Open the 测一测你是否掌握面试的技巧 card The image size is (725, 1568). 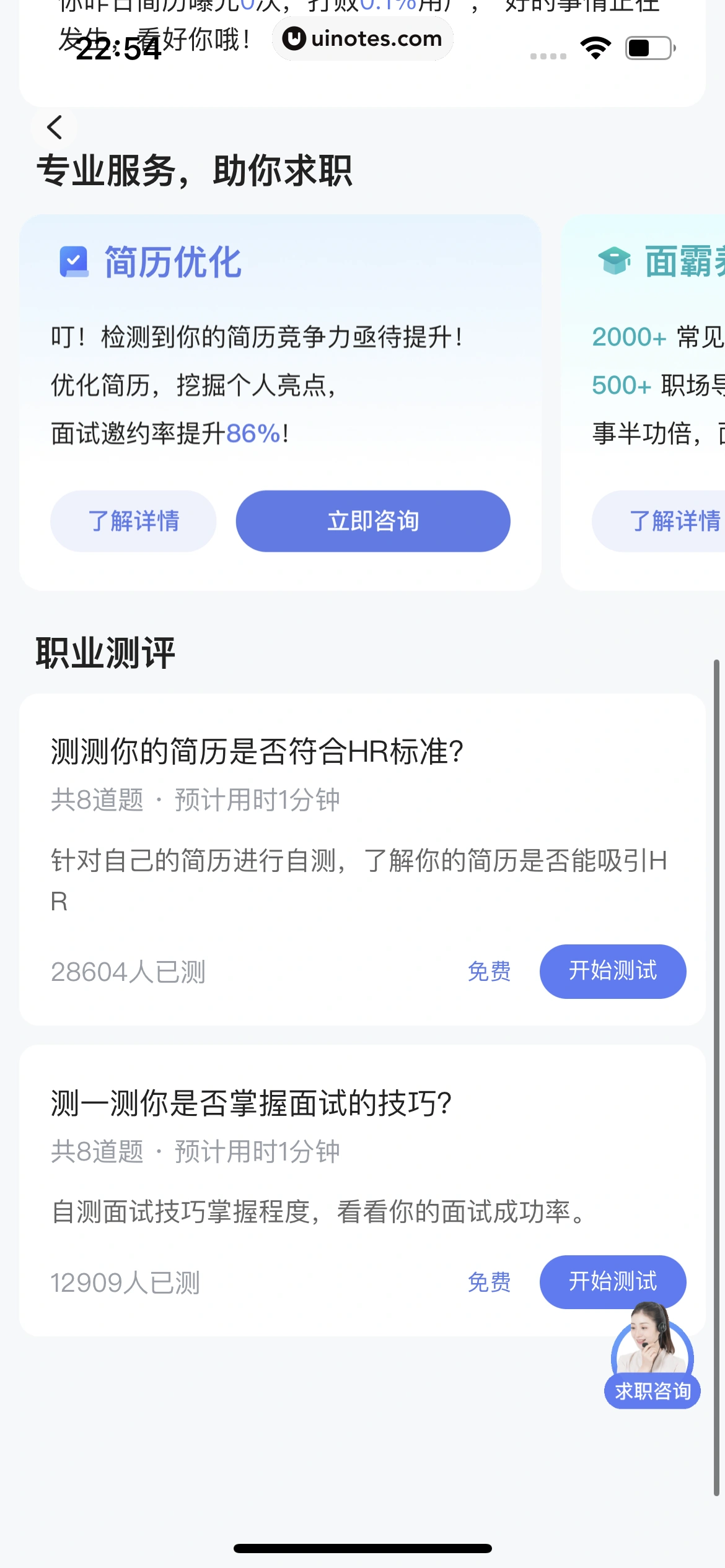tap(251, 1104)
